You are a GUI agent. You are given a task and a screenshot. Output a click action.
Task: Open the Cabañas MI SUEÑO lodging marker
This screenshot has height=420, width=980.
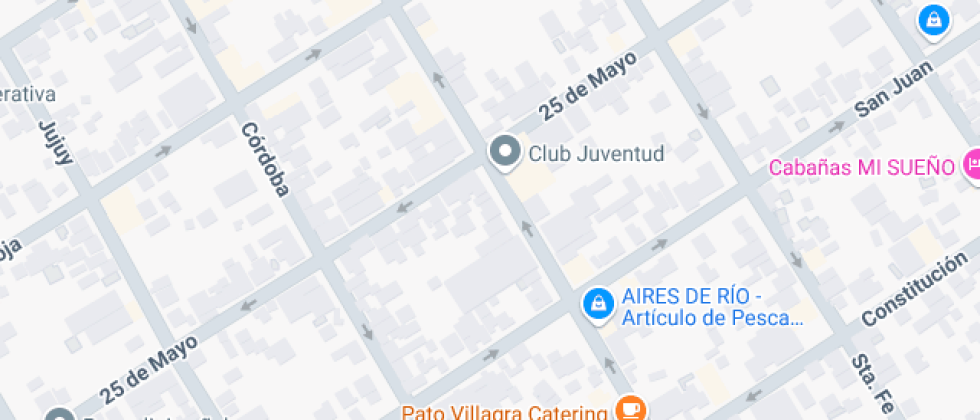pos(972,166)
